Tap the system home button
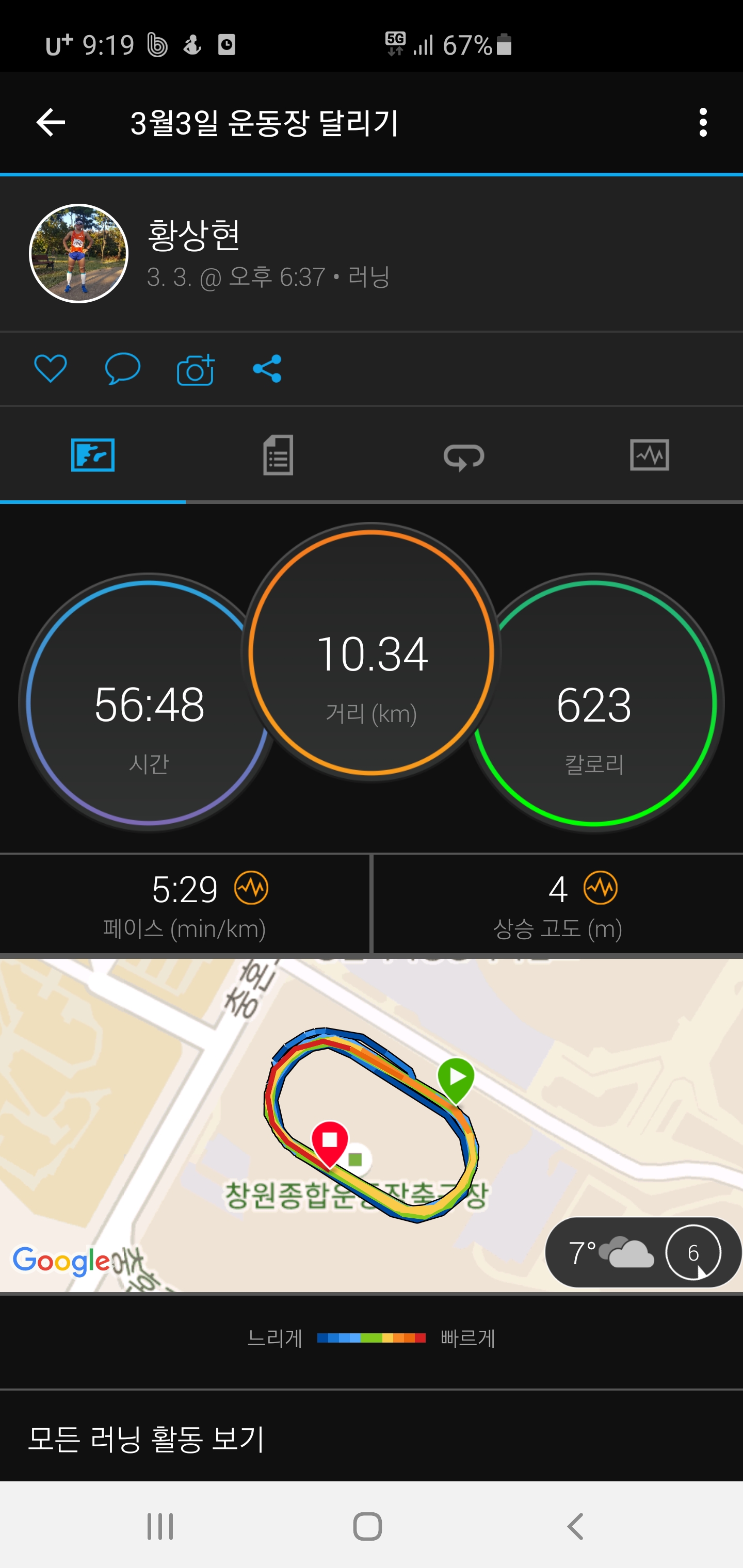Image resolution: width=743 pixels, height=1568 pixels. tap(367, 1527)
